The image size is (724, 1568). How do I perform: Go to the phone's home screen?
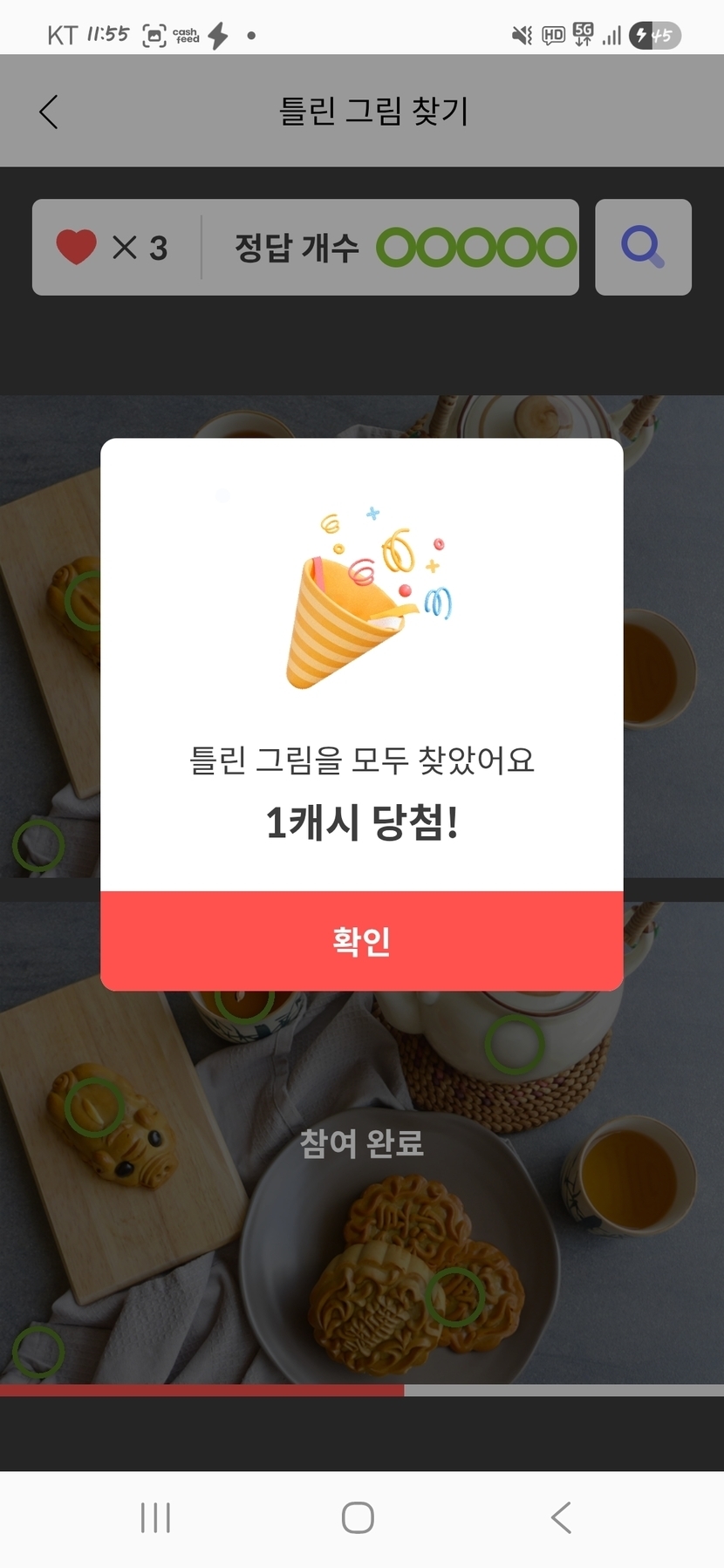(x=358, y=1517)
